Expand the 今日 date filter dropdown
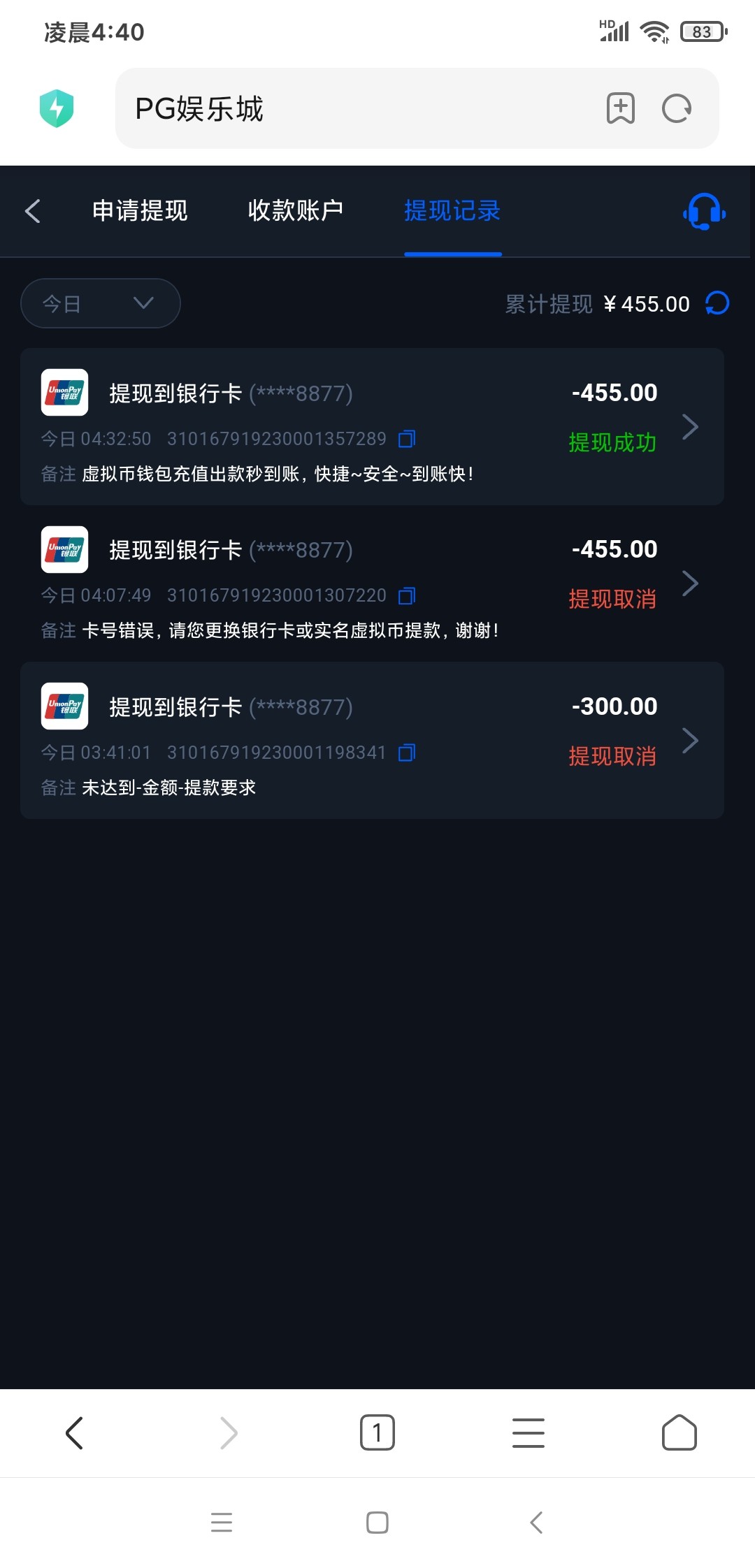This screenshot has width=755, height=1568. (101, 303)
